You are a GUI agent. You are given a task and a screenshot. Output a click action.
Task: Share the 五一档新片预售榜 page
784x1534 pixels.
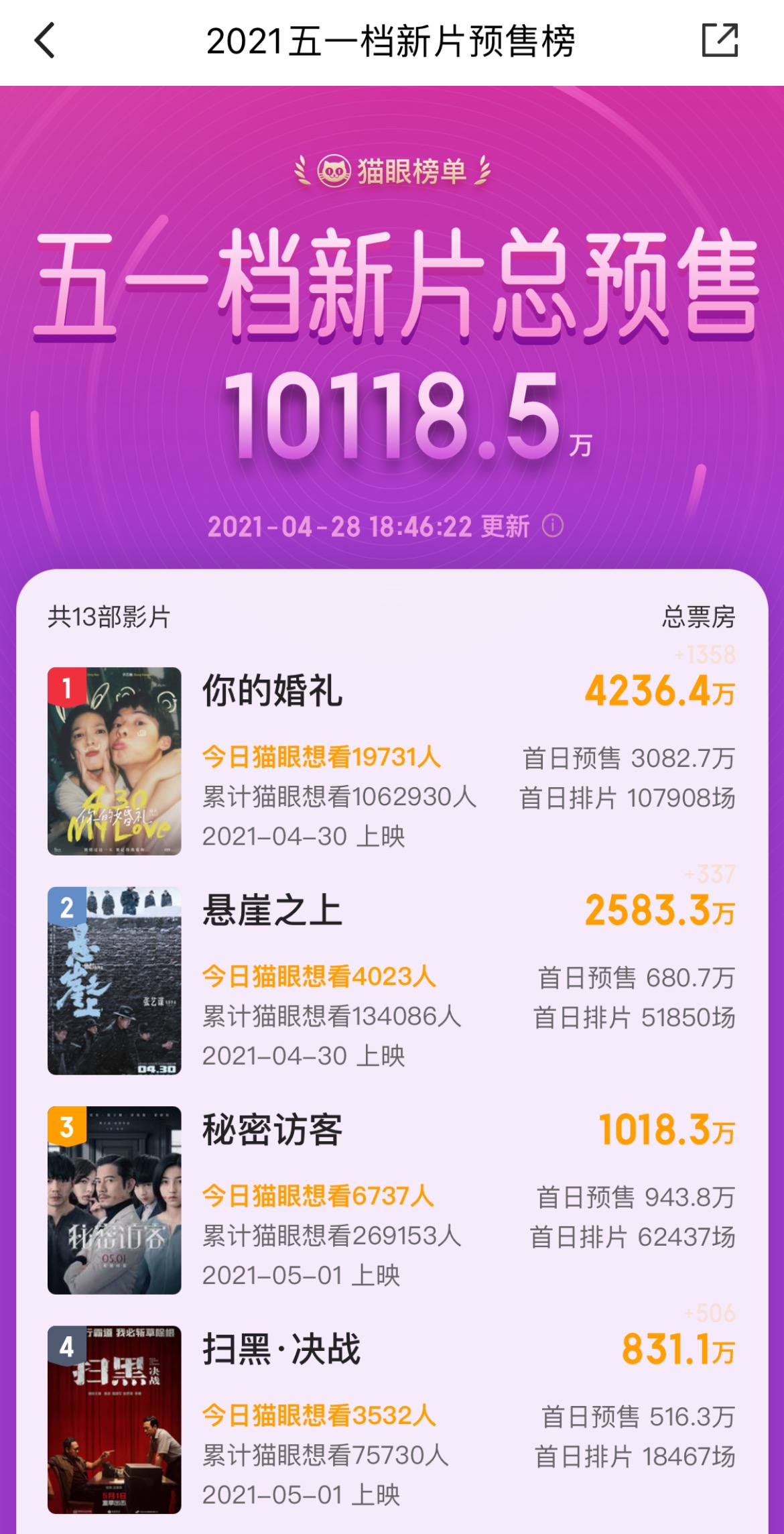720,41
